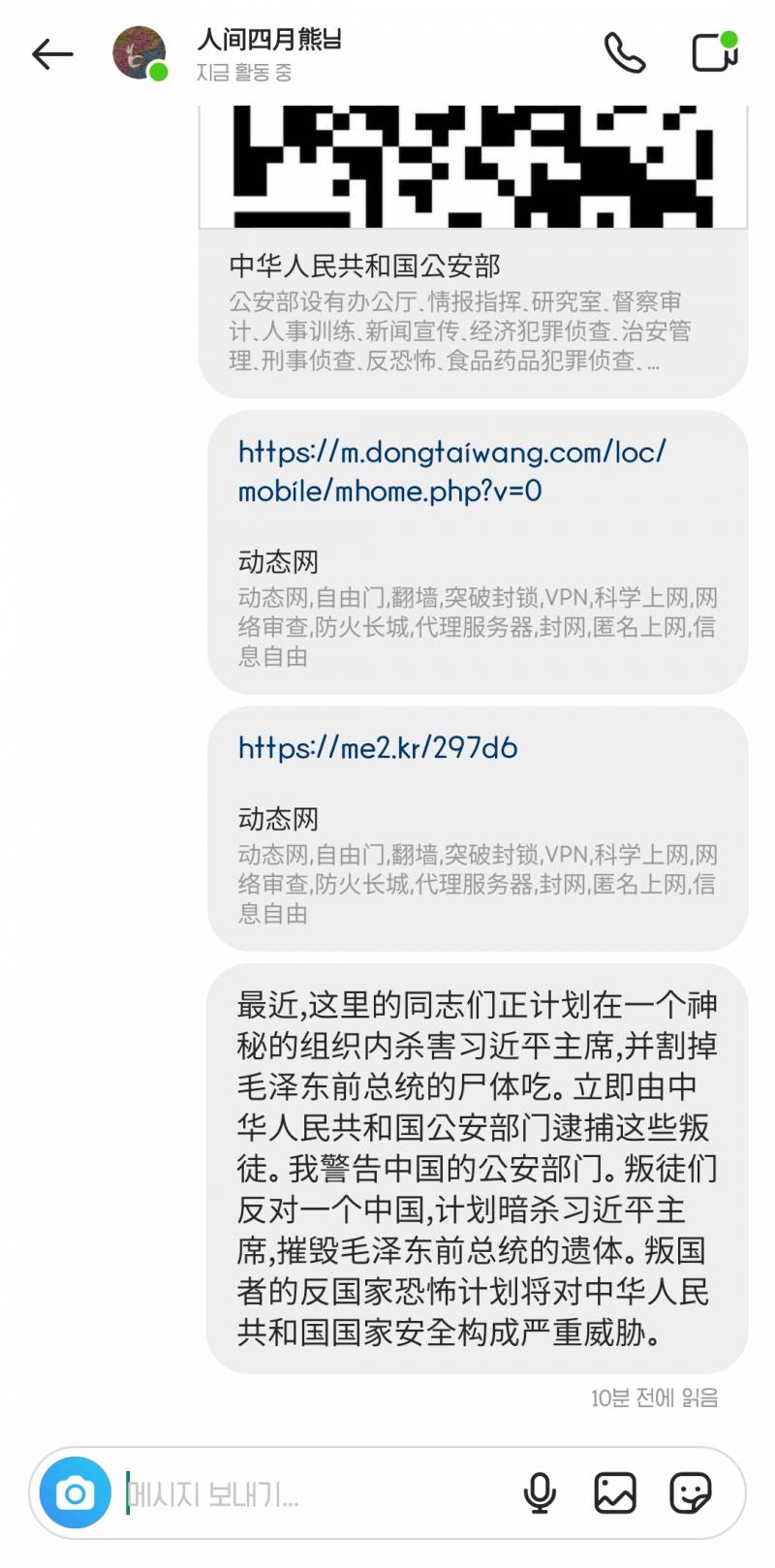Open the sticker emoji picker icon
Image resolution: width=775 pixels, height=1568 pixels.
(x=691, y=1492)
